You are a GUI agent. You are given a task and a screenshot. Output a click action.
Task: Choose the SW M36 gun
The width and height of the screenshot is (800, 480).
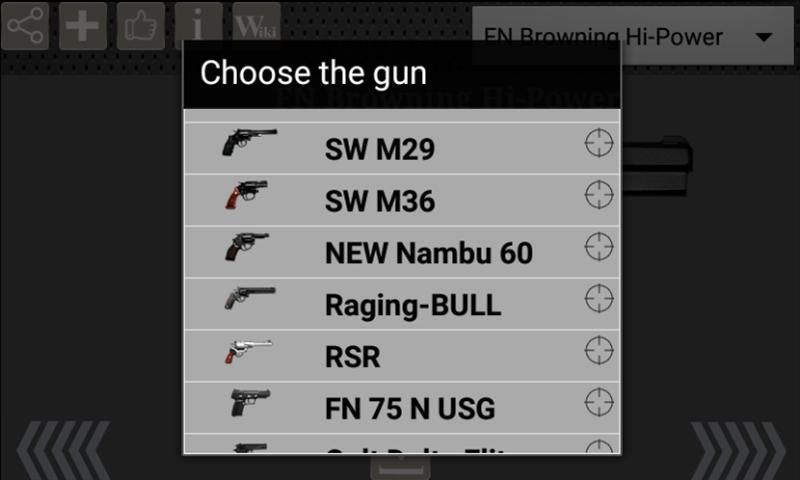tap(380, 201)
